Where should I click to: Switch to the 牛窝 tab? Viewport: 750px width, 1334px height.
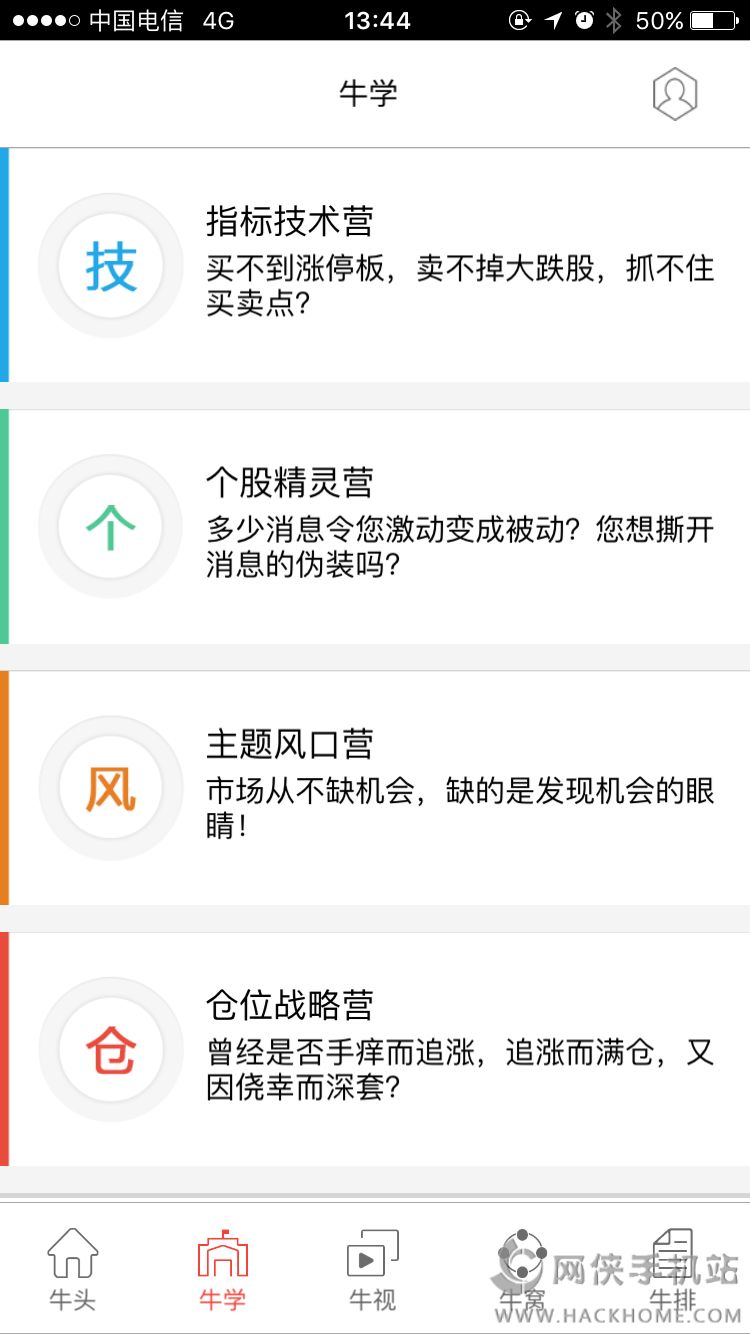click(x=522, y=1268)
